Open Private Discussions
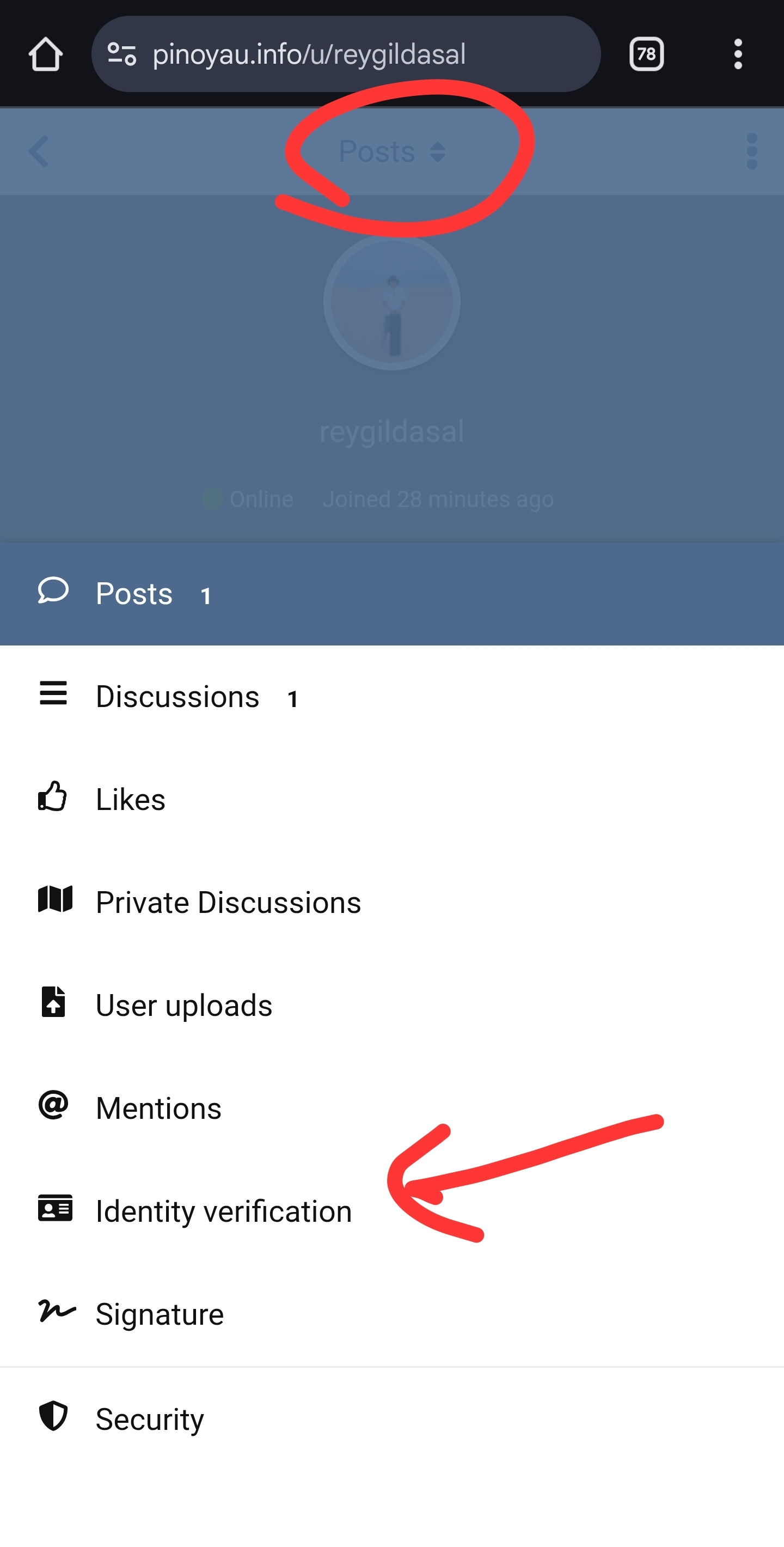Viewport: 784px width, 1547px height. (228, 902)
